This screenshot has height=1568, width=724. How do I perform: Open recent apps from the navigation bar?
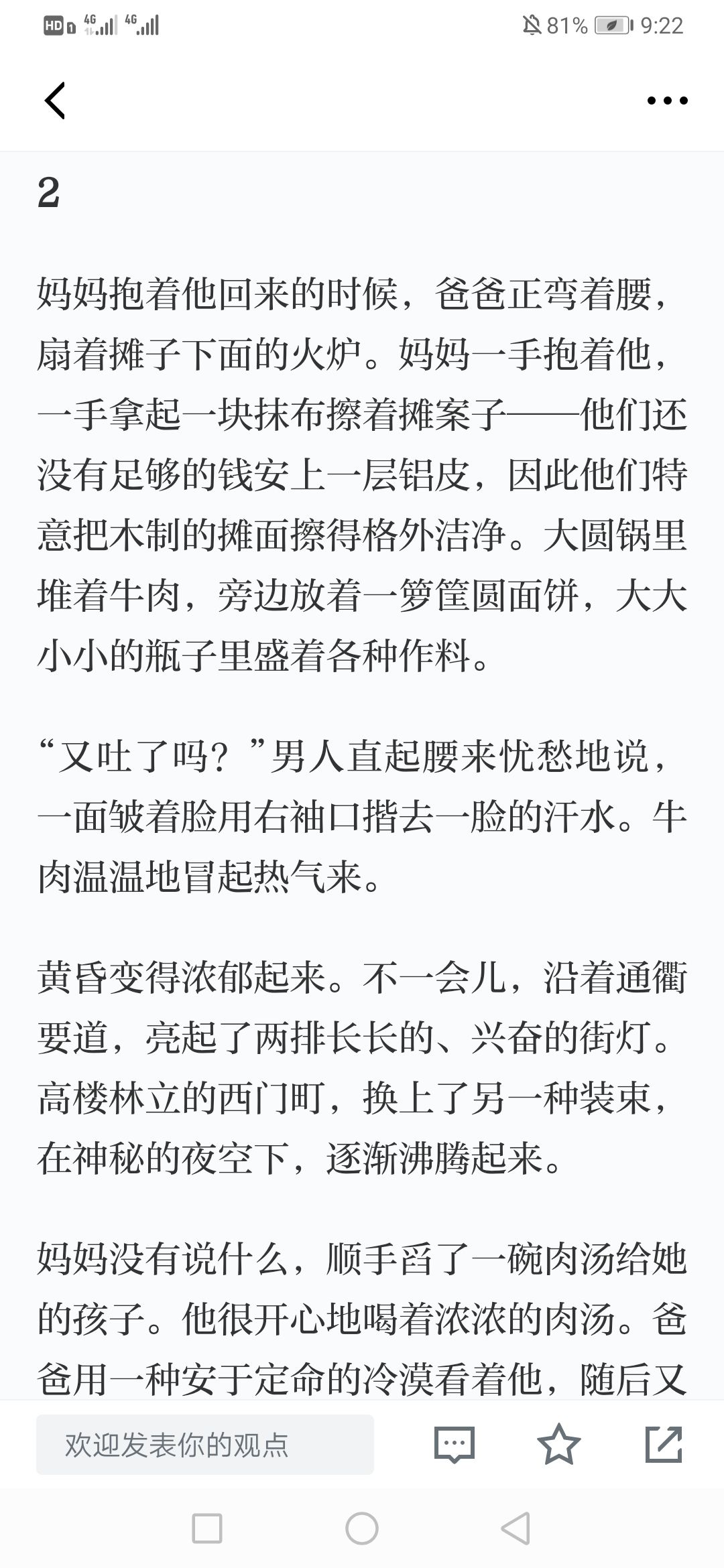[x=207, y=1529]
